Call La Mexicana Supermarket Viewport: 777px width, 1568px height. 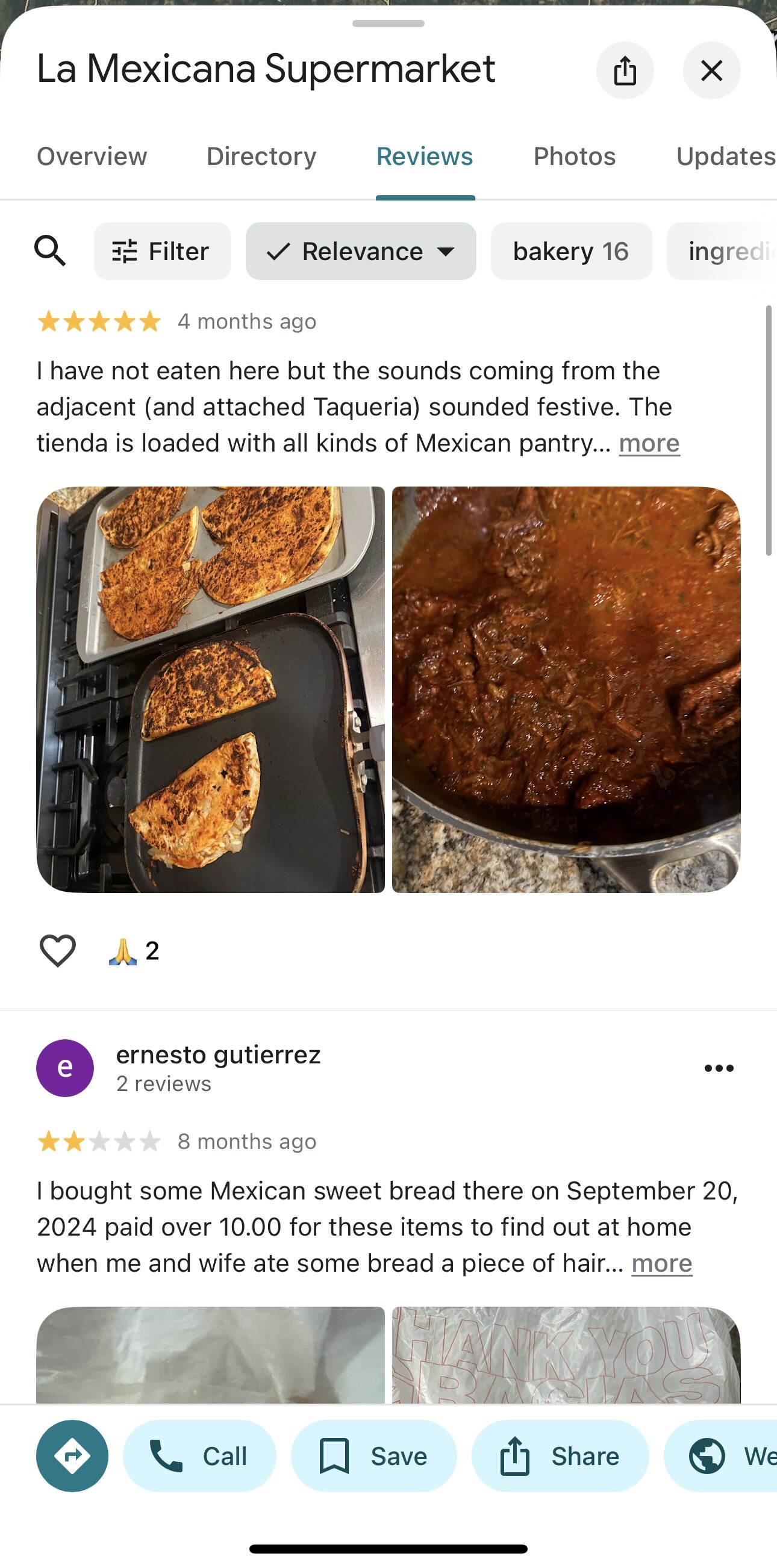[x=199, y=1455]
